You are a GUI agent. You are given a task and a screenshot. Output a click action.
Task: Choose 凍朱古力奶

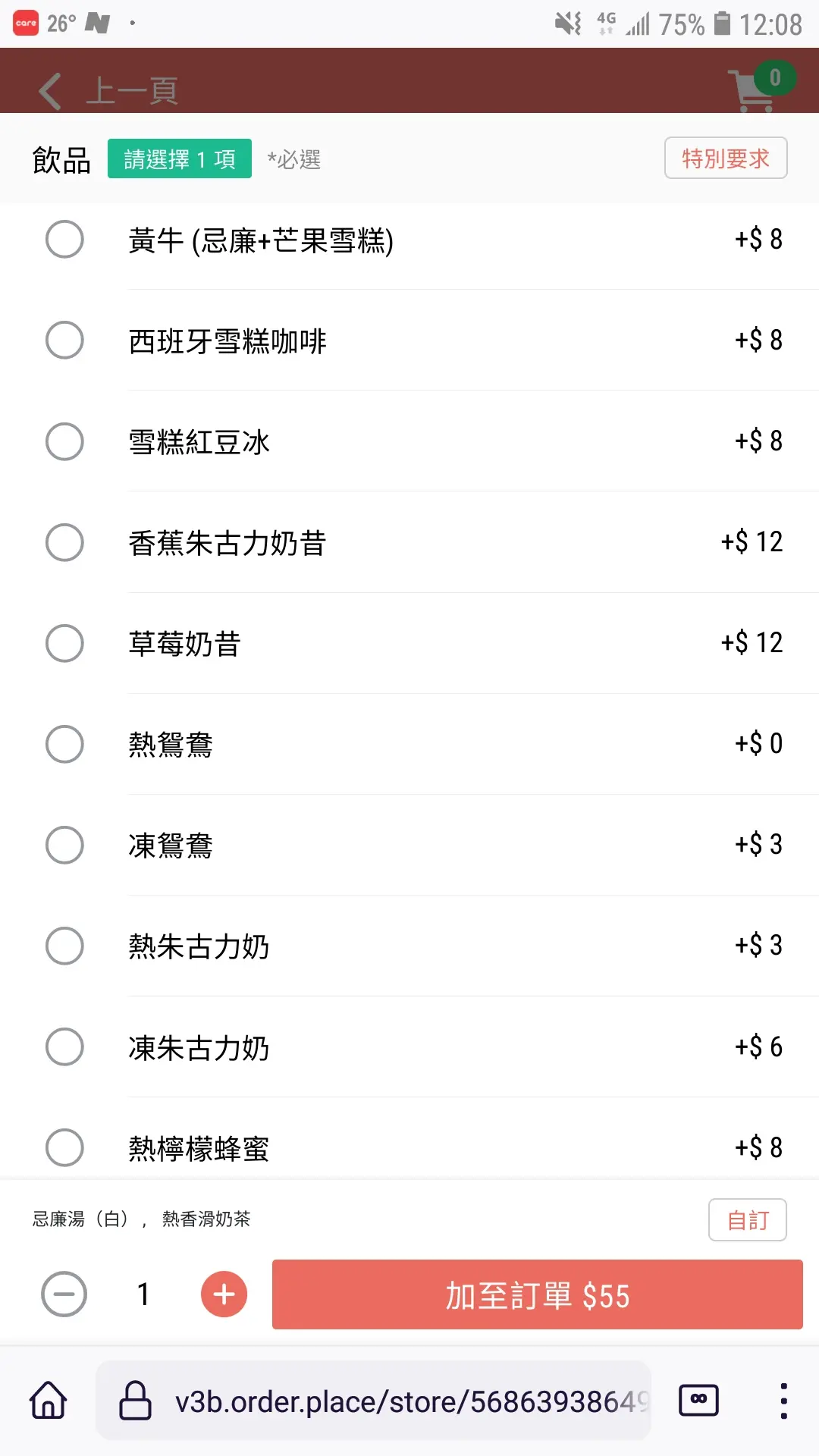pyautogui.click(x=409, y=1046)
